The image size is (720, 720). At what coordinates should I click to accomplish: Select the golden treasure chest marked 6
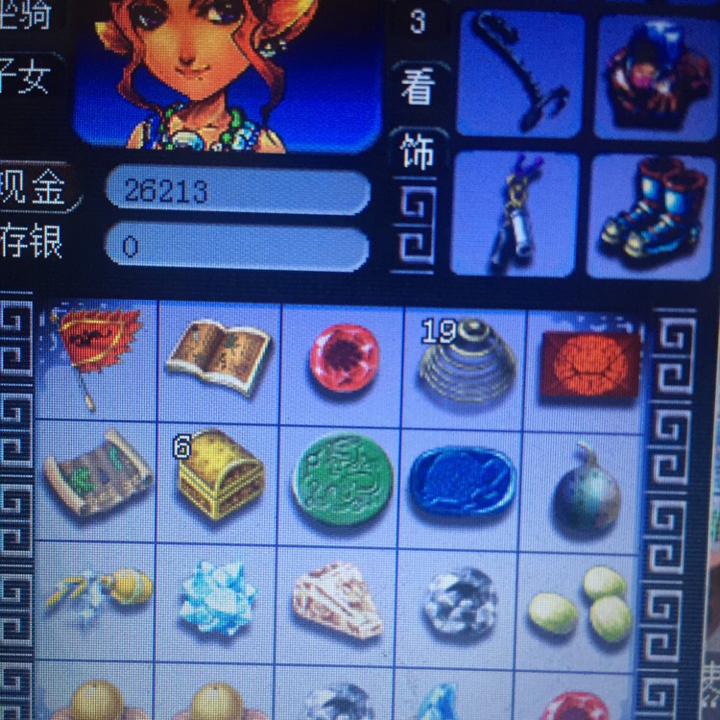[x=220, y=476]
